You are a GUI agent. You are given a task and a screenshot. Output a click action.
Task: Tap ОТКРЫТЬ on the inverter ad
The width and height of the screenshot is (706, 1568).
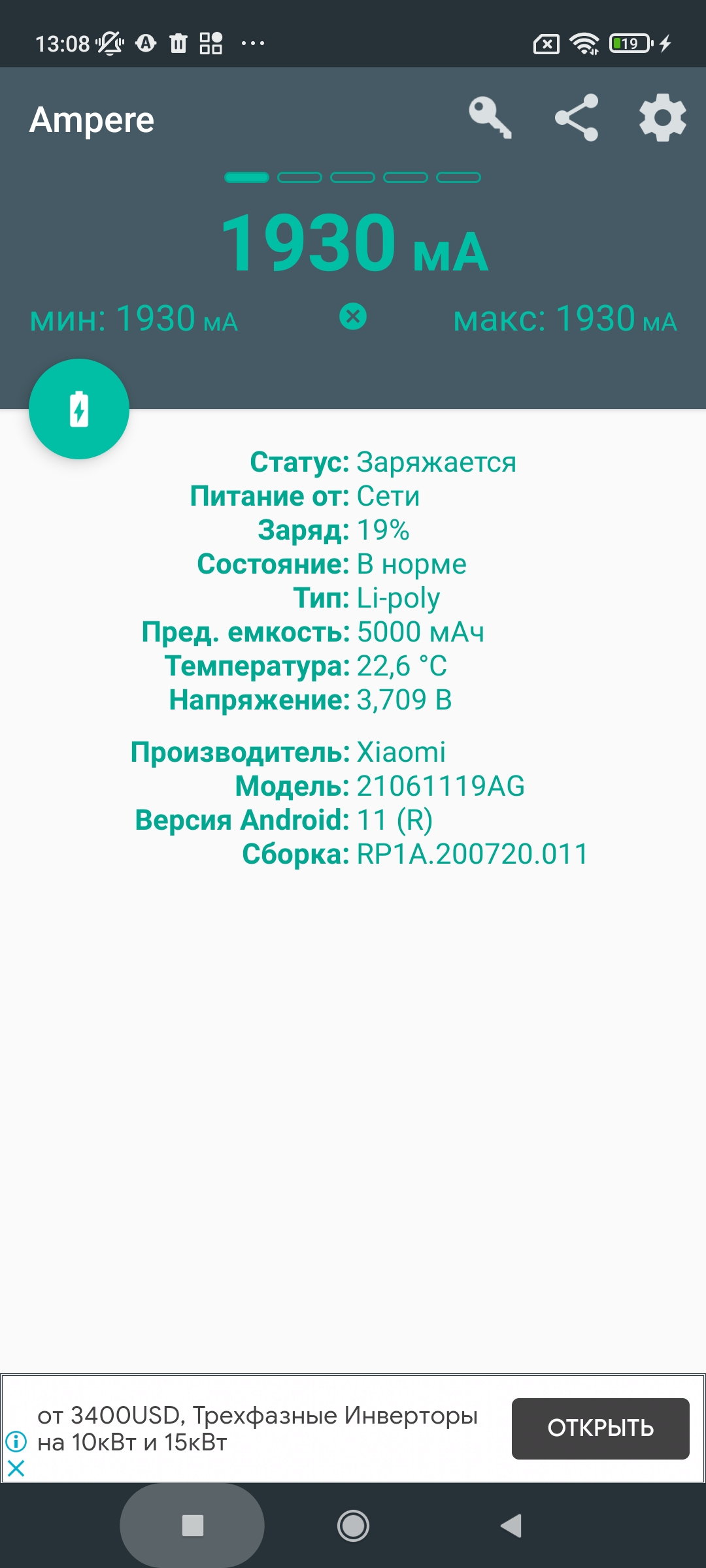pos(600,1428)
